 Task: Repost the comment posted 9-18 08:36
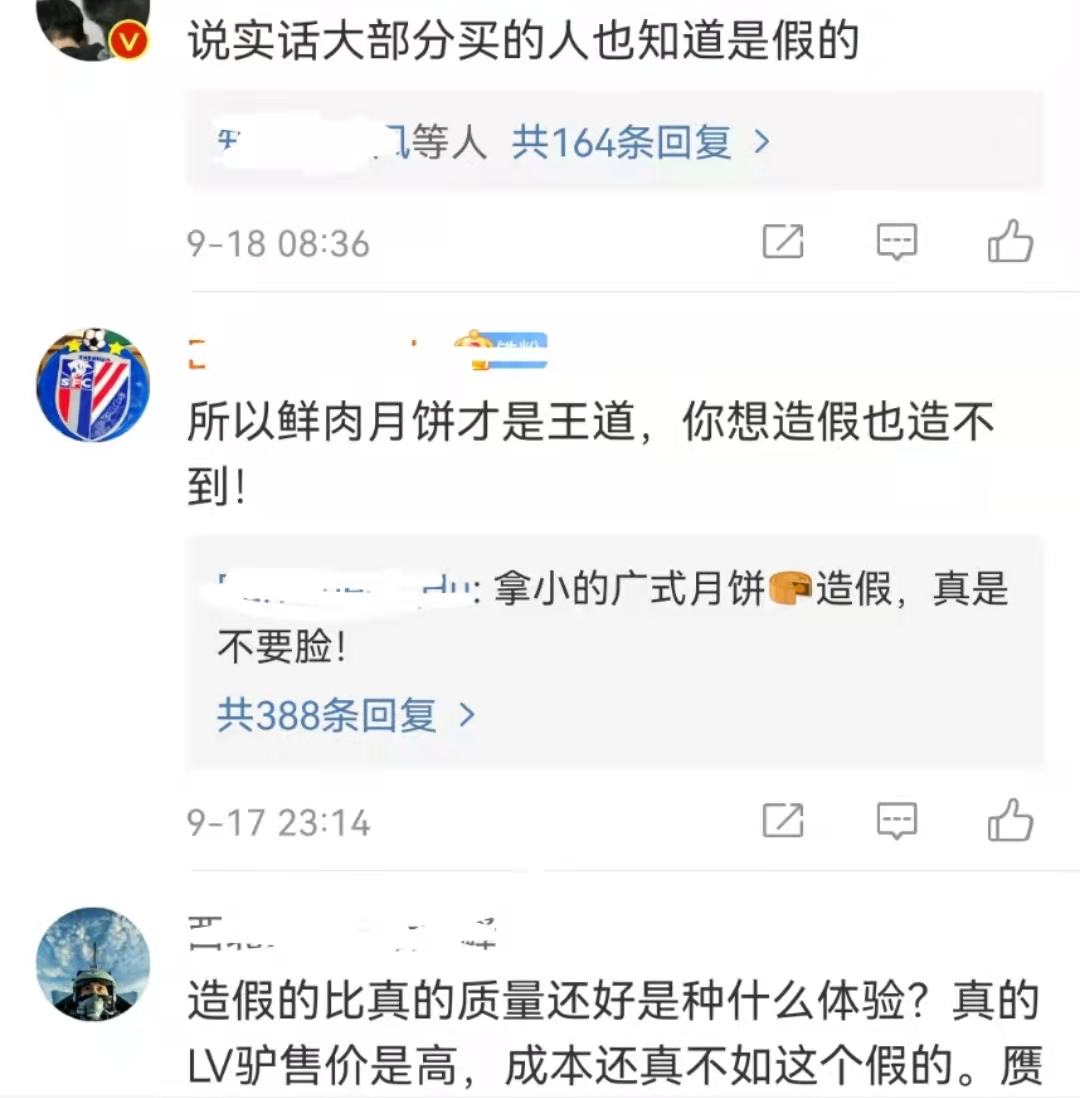tap(783, 242)
